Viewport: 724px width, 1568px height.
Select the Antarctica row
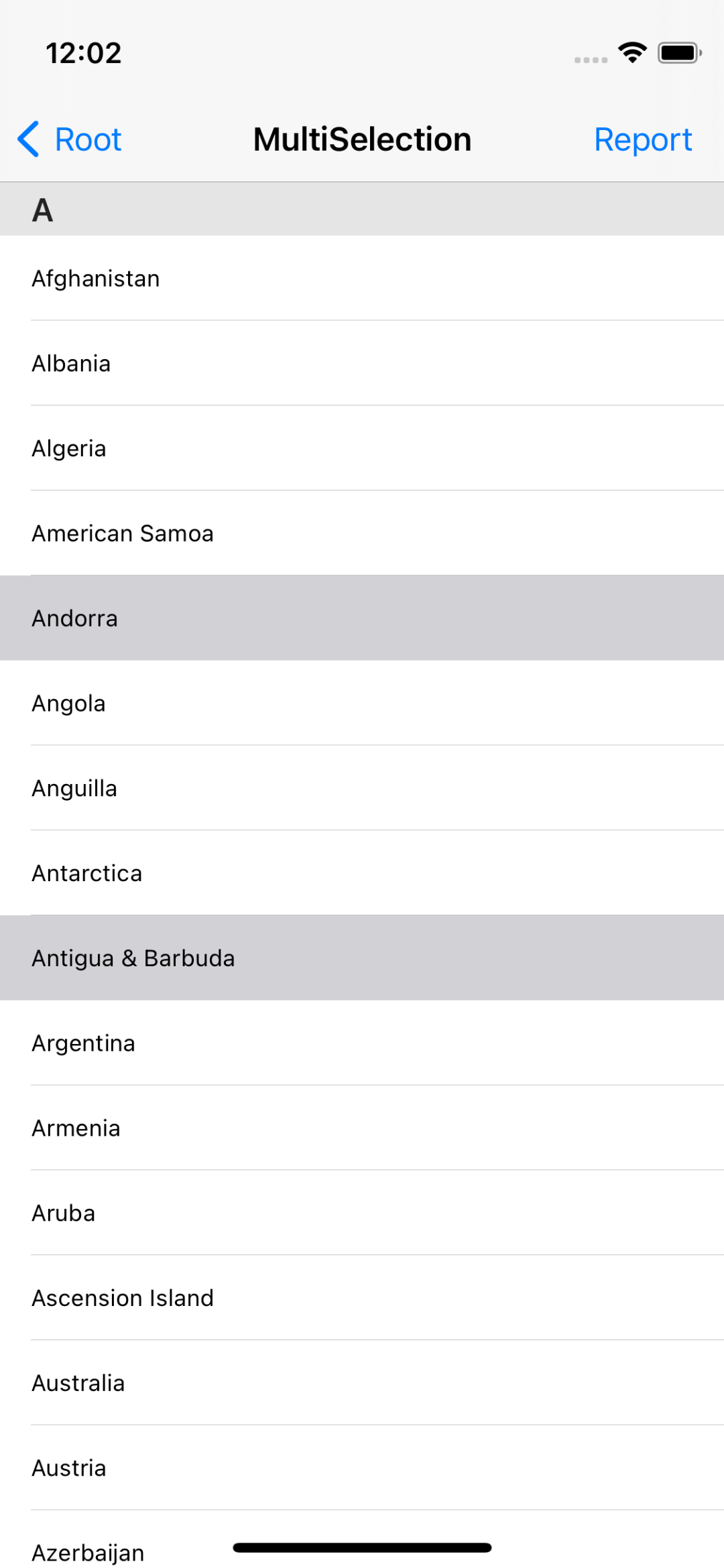coord(362,873)
